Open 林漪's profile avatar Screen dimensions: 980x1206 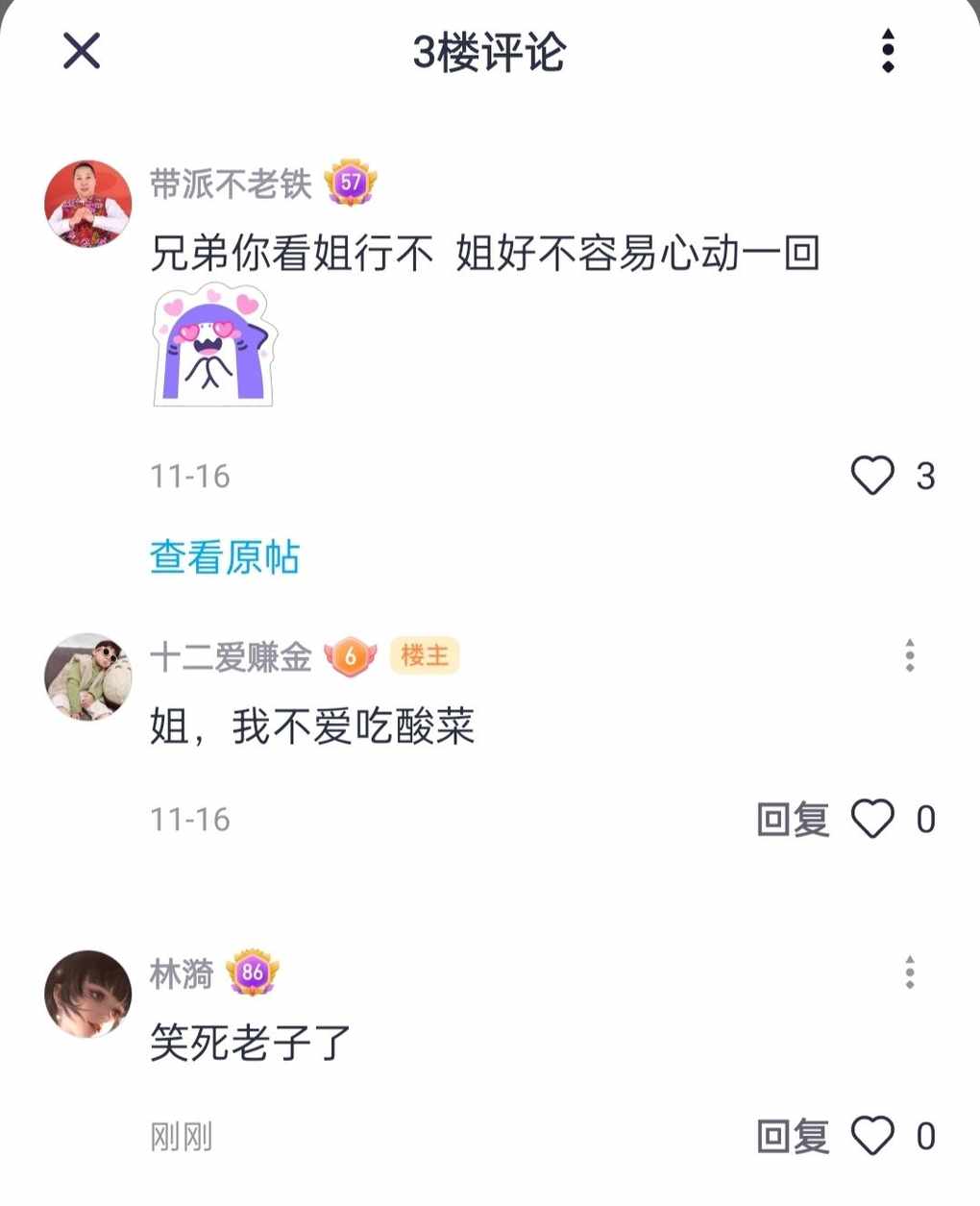click(88, 995)
